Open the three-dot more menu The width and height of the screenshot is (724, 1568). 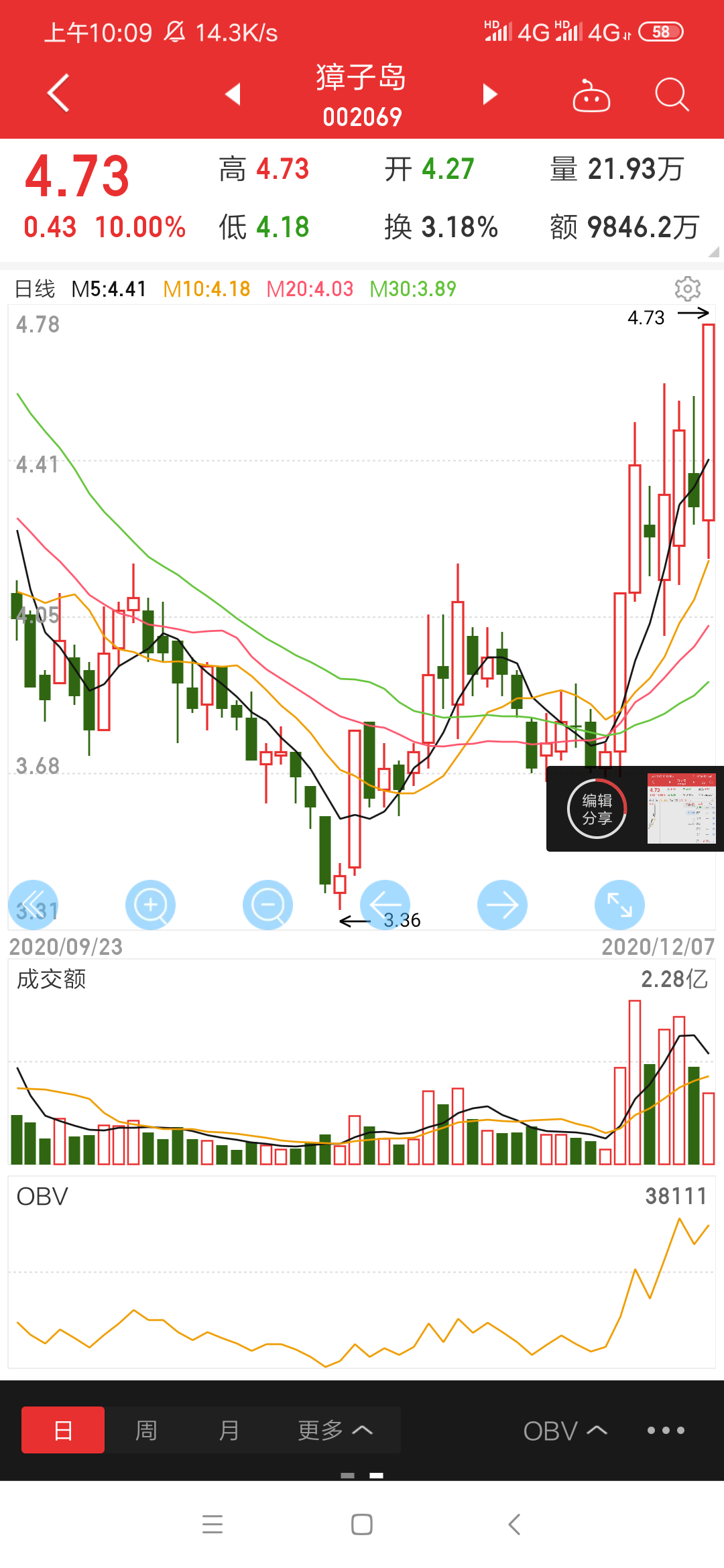click(x=666, y=1430)
